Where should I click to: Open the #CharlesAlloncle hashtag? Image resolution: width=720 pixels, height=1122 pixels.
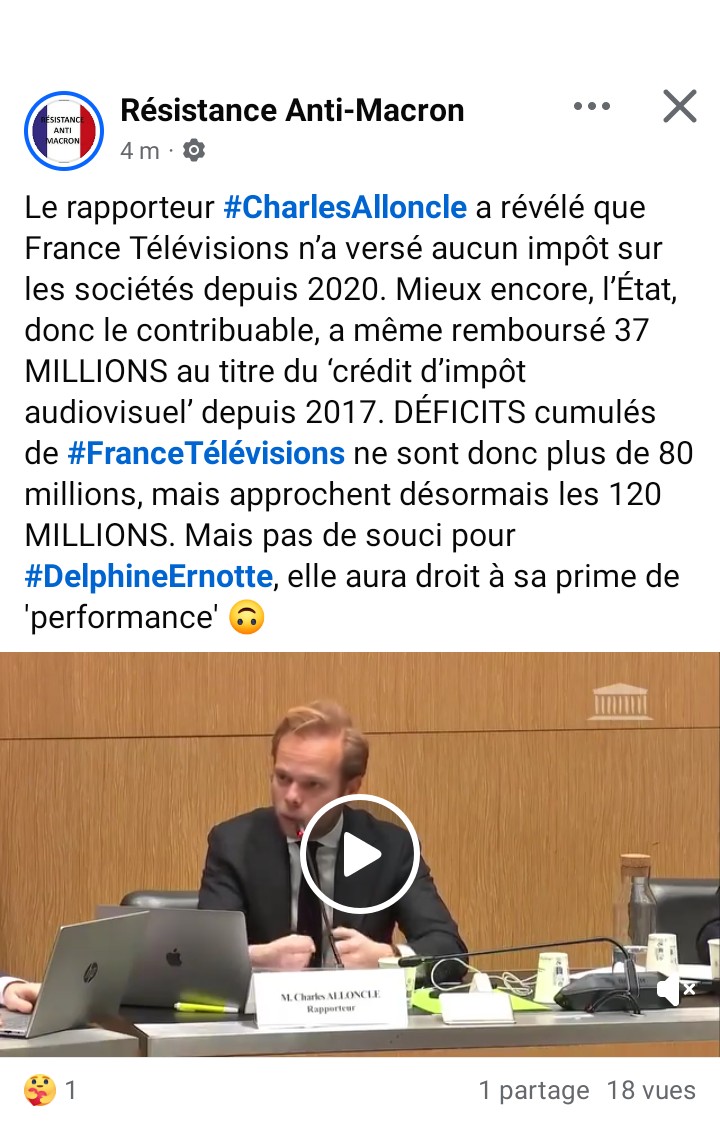coord(345,208)
